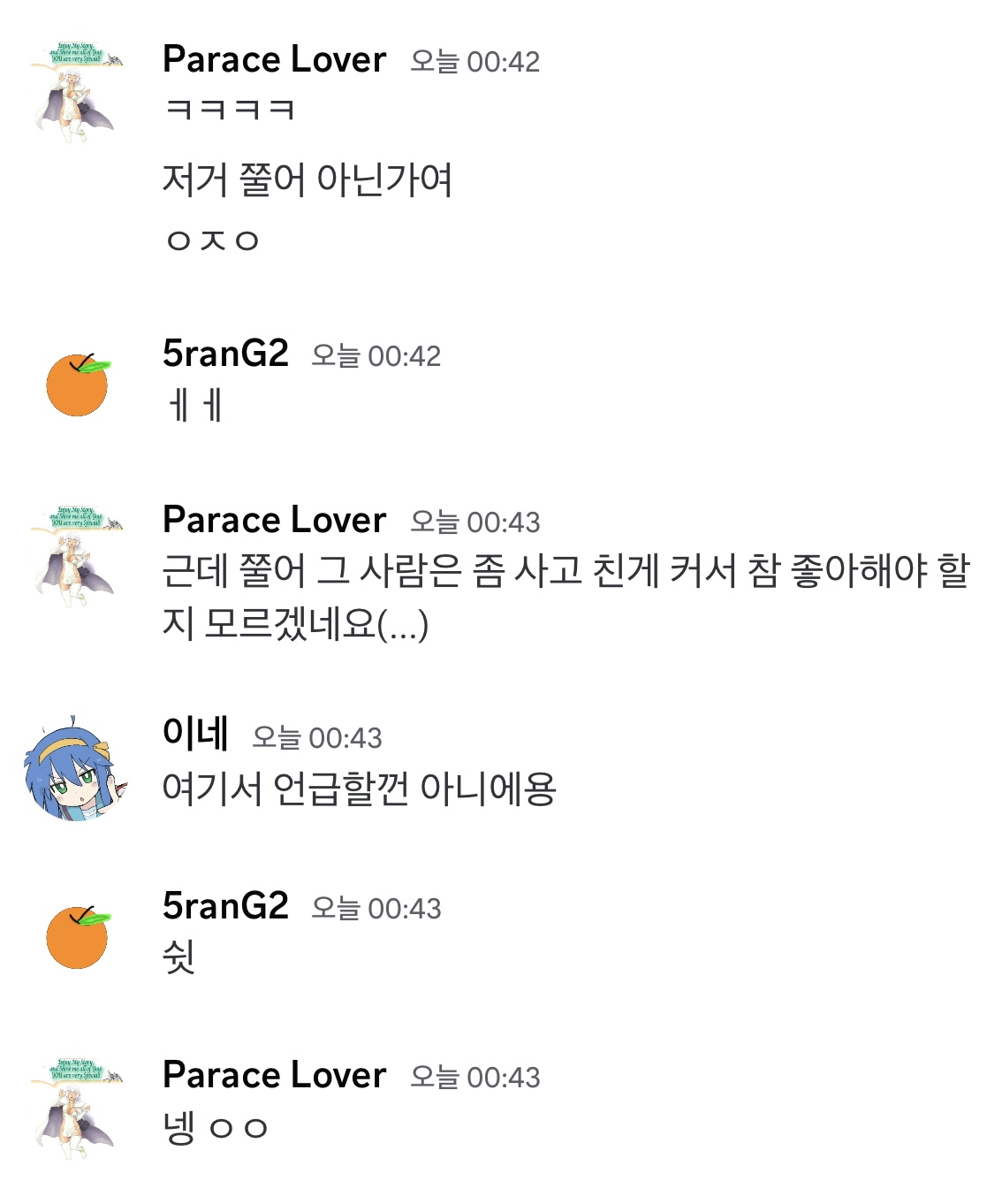Tap the 이네 username
This screenshot has width=1002, height=1204.
(196, 734)
